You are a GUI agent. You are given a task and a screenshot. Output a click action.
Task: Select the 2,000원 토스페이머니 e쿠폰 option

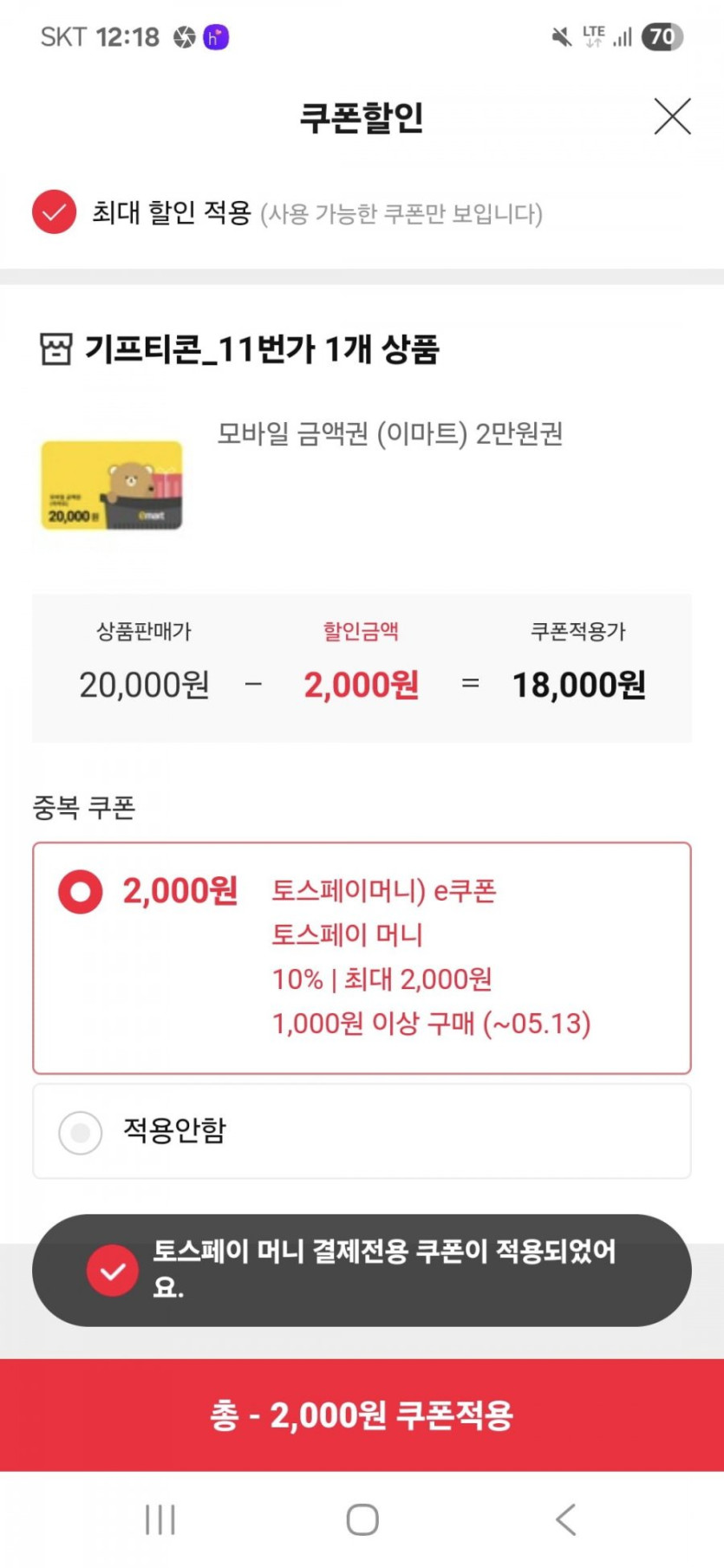pyautogui.click(x=81, y=891)
